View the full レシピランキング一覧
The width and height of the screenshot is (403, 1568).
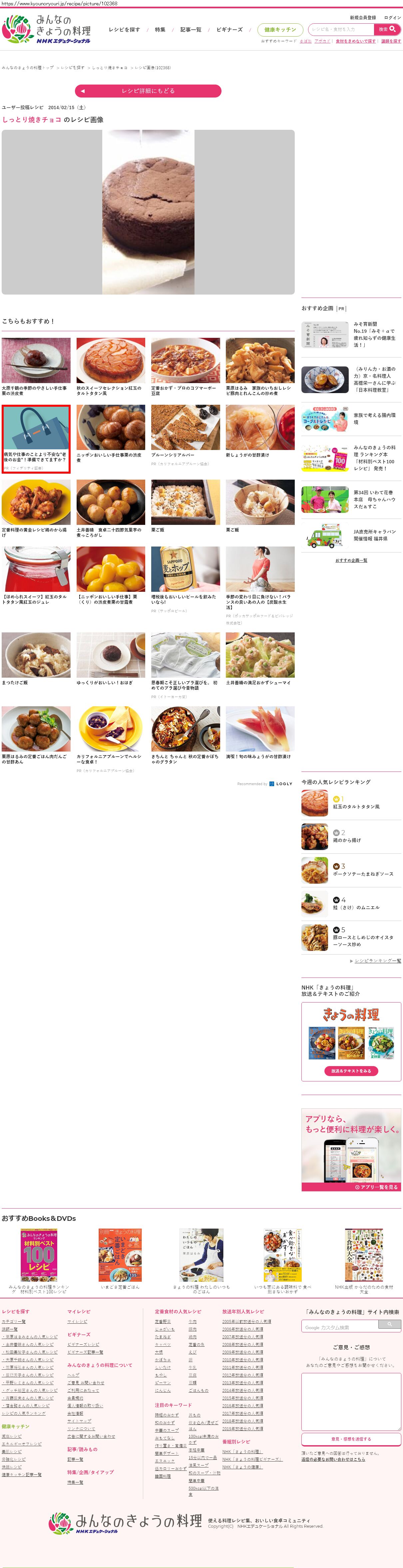point(377,961)
